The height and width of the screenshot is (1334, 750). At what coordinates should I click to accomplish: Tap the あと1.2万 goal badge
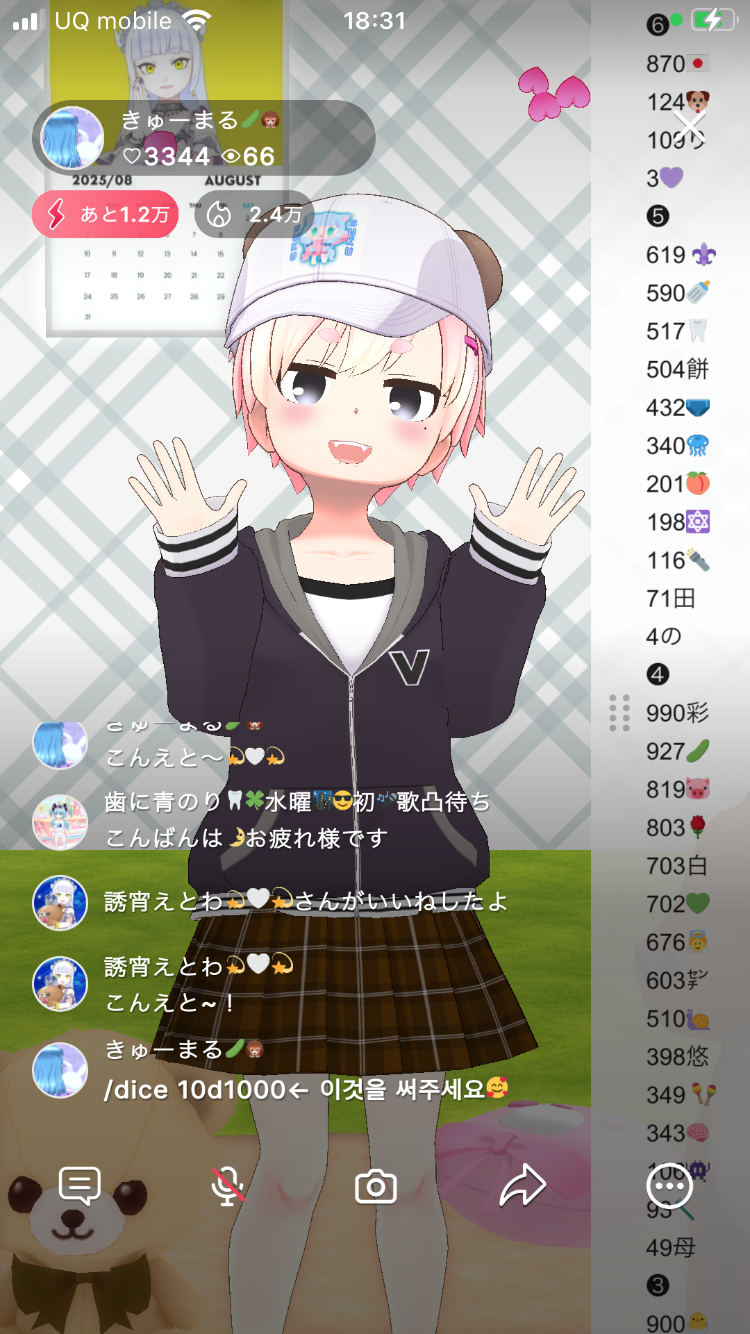tap(105, 214)
